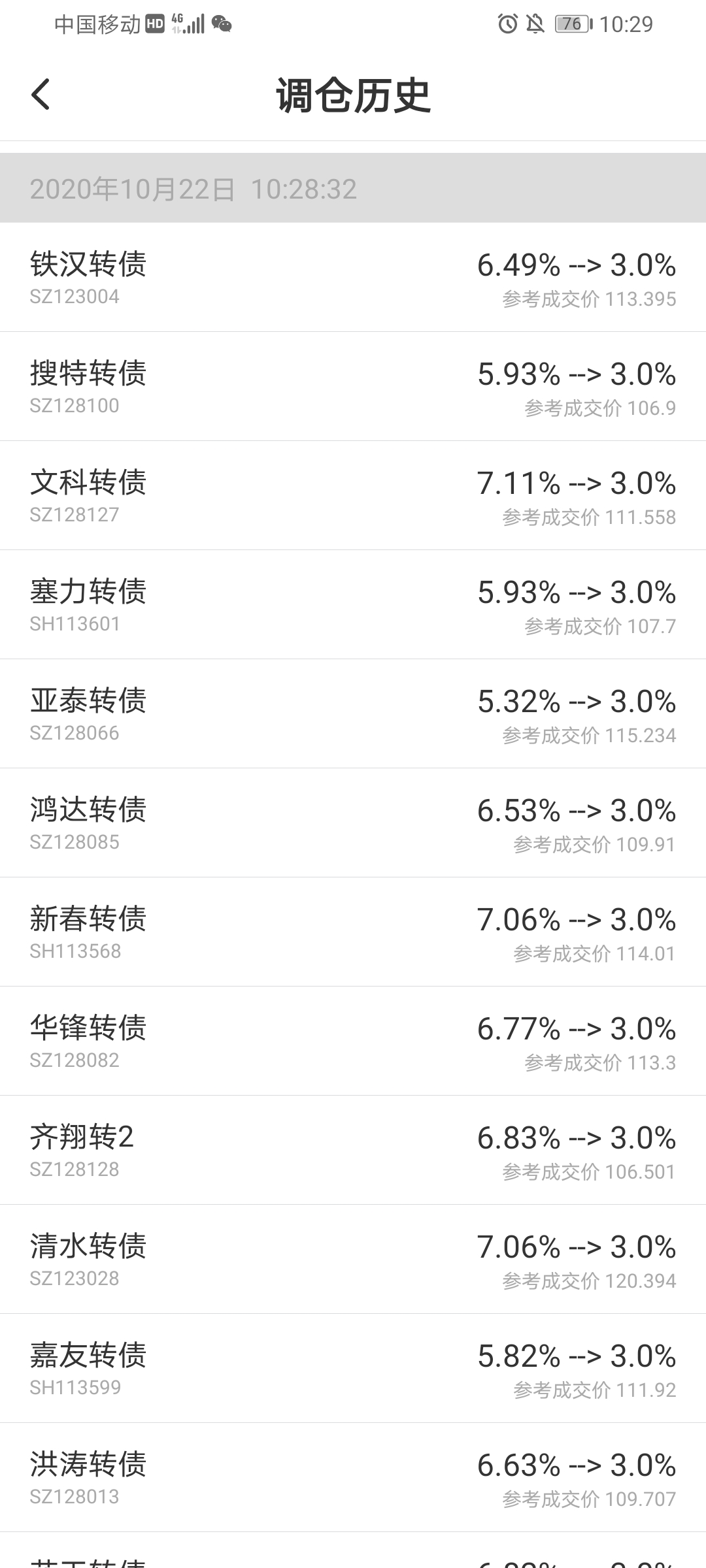Image resolution: width=706 pixels, height=1568 pixels.
Task: Go back from 调仓历史 page
Action: pyautogui.click(x=41, y=95)
